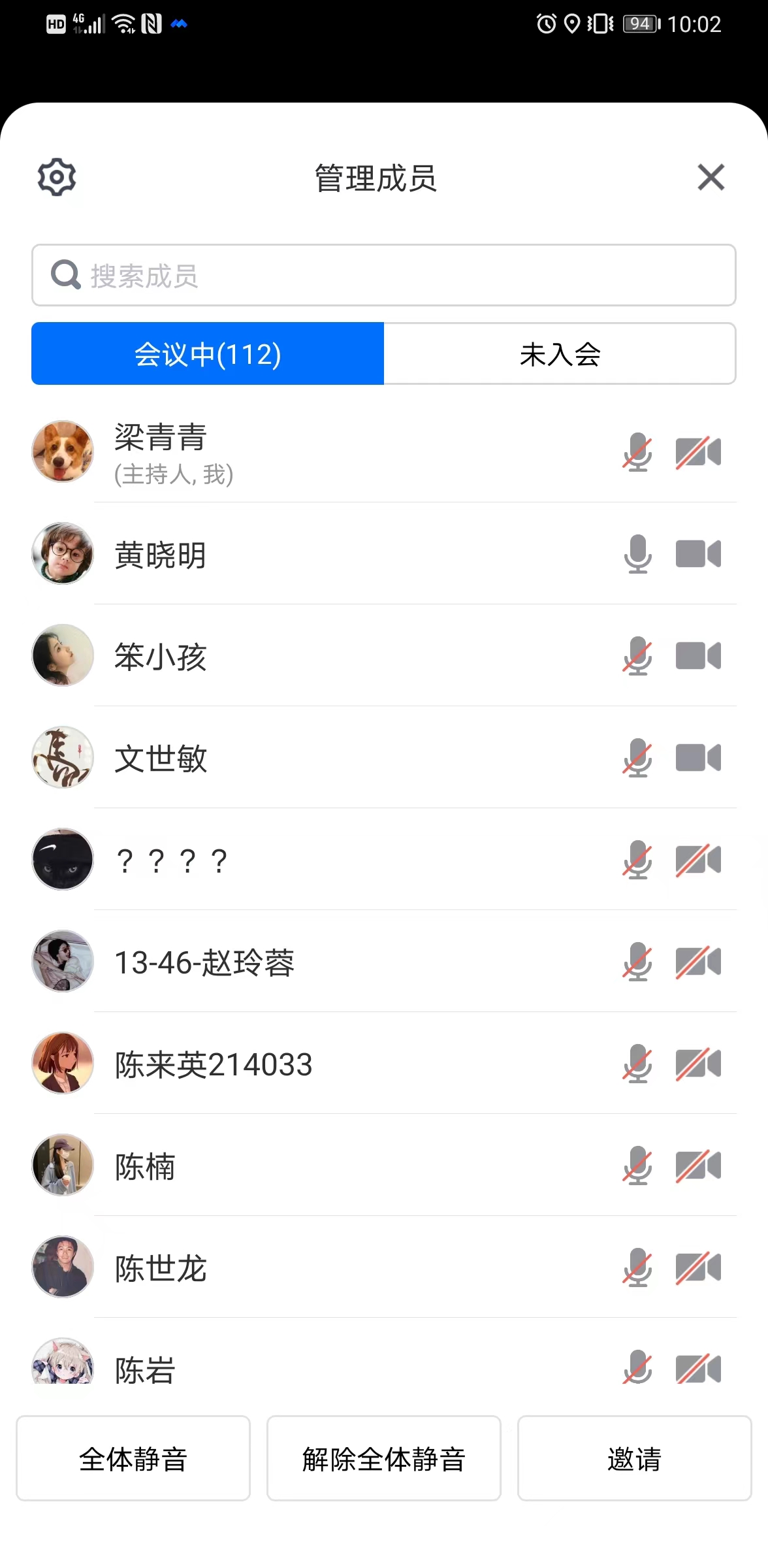Viewport: 768px width, 1568px height.
Task: Mute 黄晓明's microphone
Action: tap(637, 554)
